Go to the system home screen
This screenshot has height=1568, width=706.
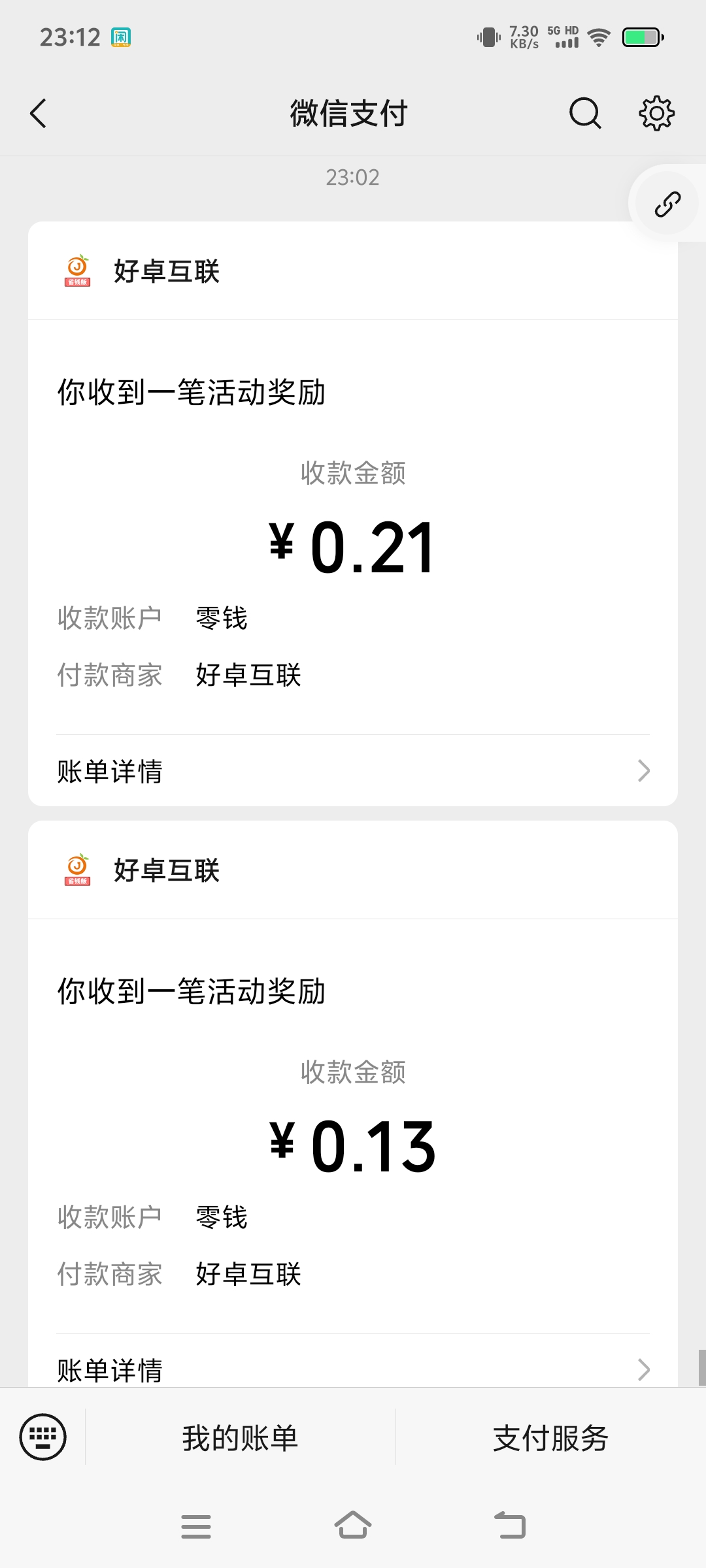[353, 1526]
